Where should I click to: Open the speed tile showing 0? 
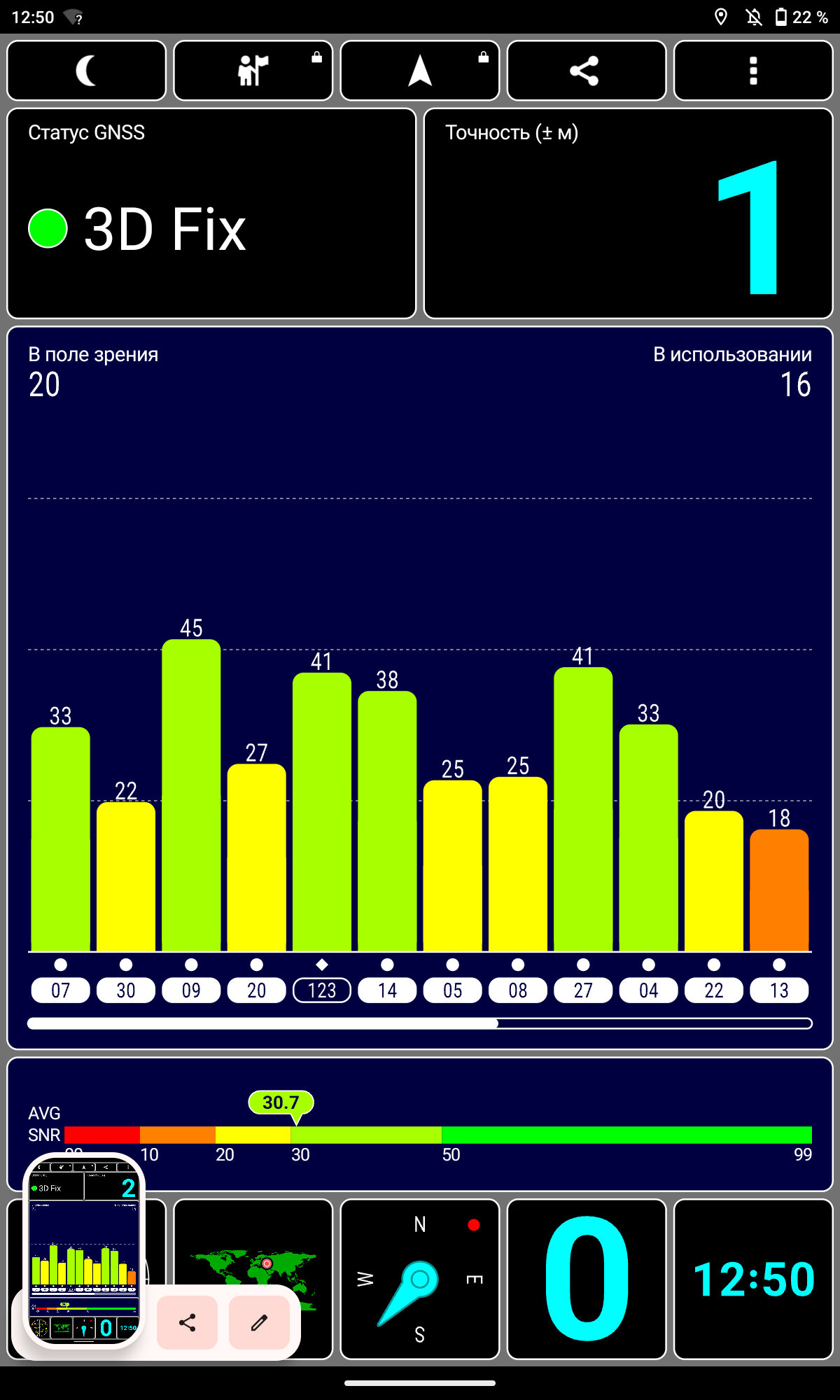point(586,1279)
